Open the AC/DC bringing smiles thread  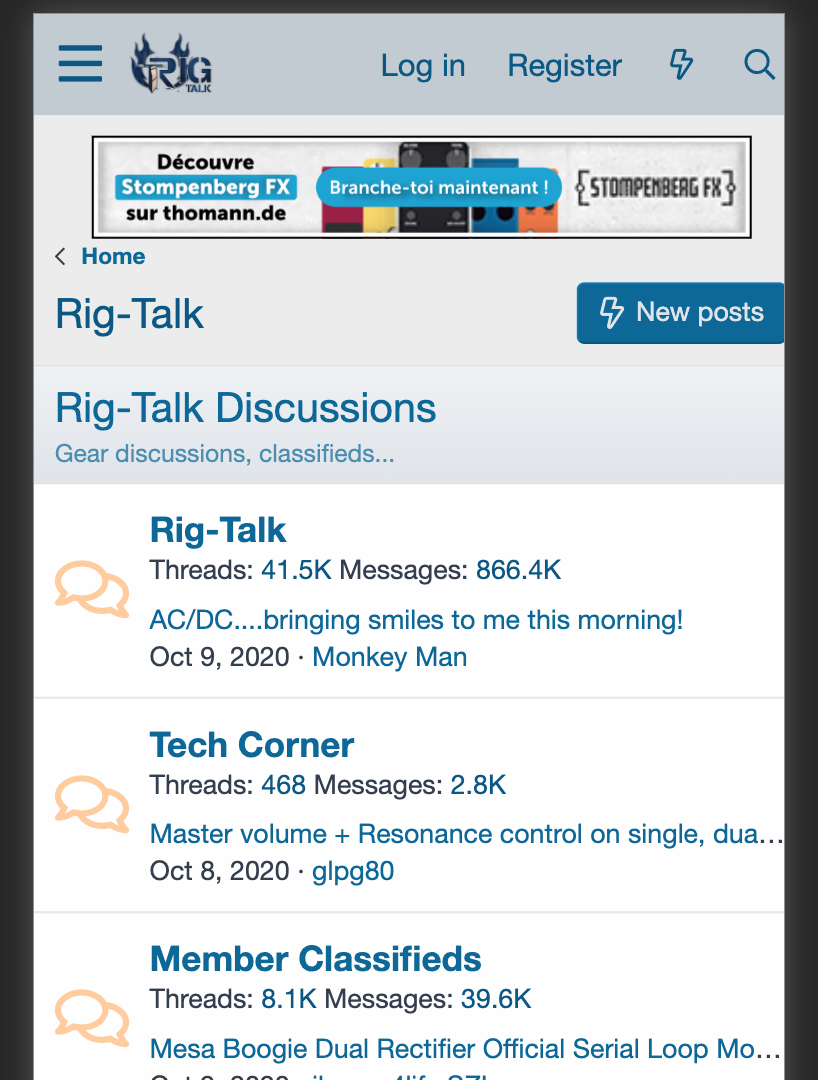coord(416,620)
